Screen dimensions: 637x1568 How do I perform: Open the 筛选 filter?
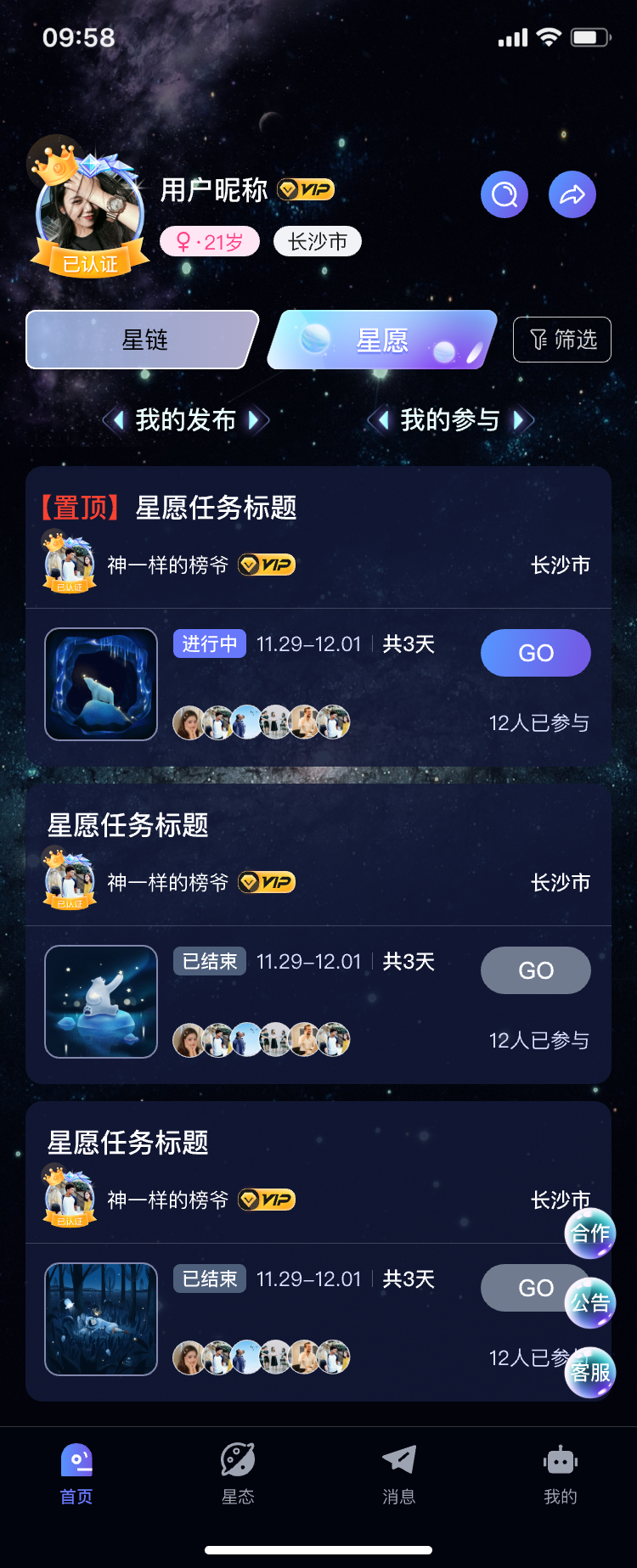tap(562, 340)
